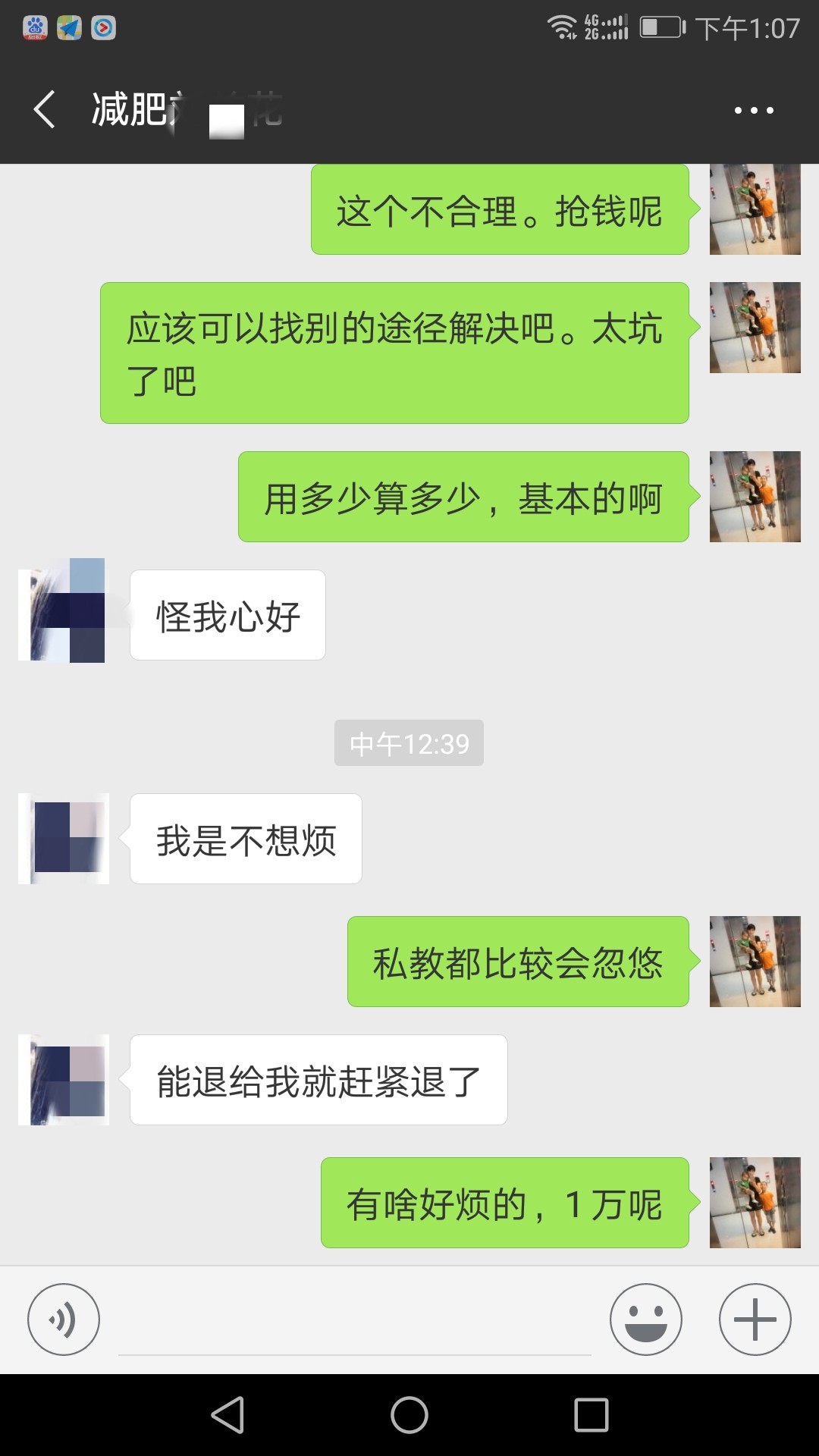Open sender avatar beside 怪我心好

[64, 611]
